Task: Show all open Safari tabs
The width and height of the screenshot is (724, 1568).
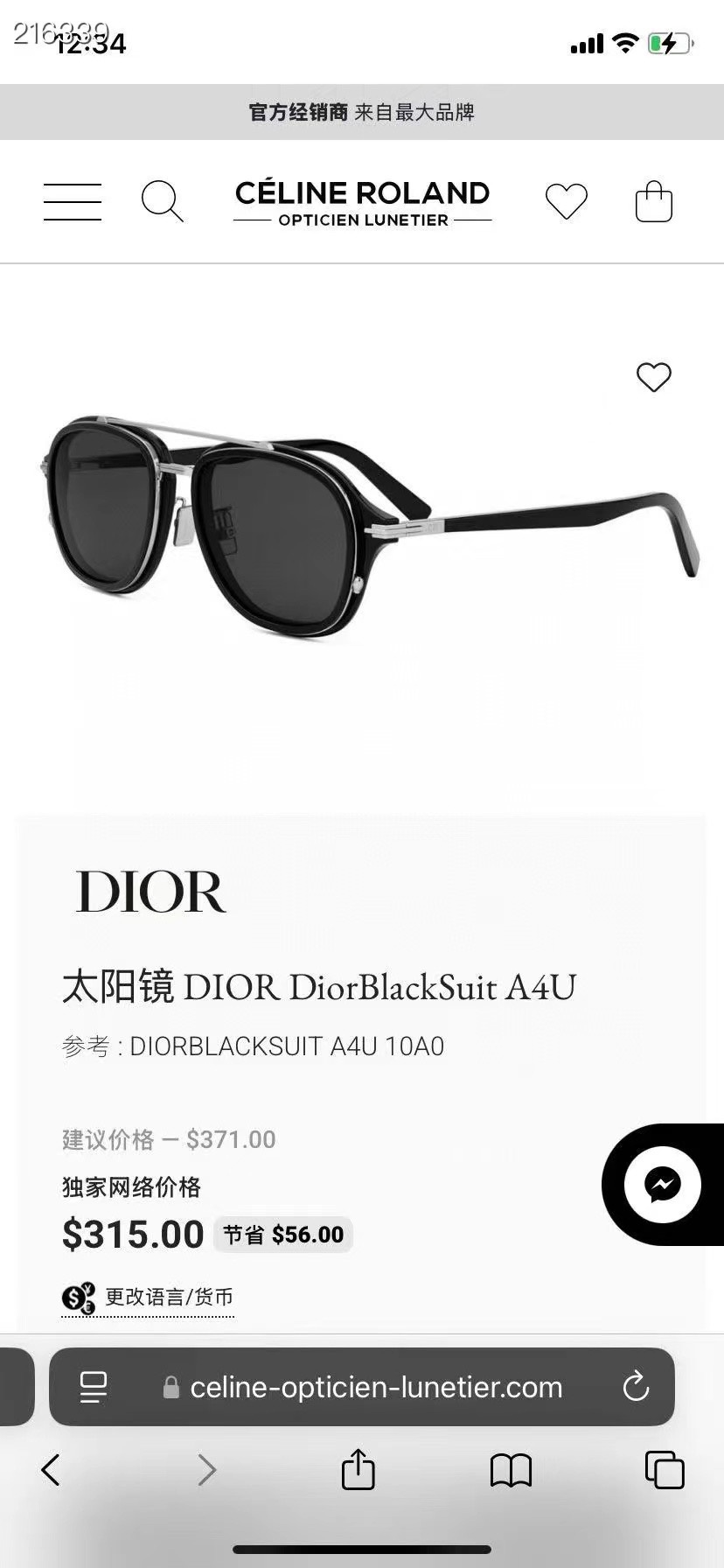Action: [x=665, y=1470]
